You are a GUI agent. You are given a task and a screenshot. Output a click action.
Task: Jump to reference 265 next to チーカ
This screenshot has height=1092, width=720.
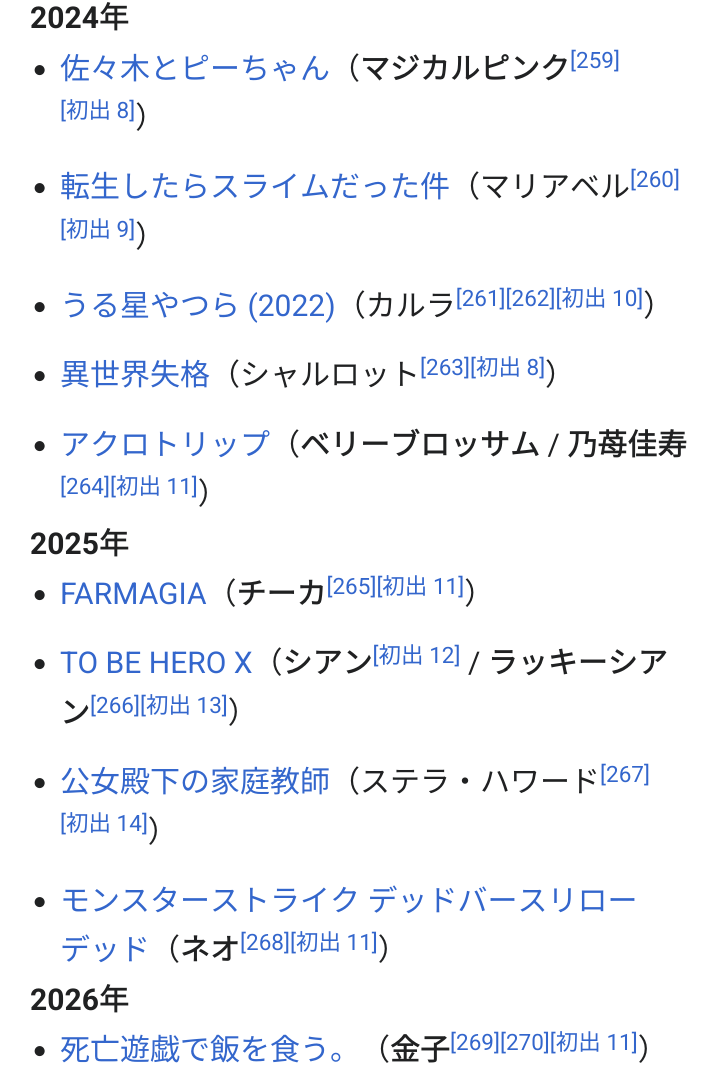[x=350, y=586]
